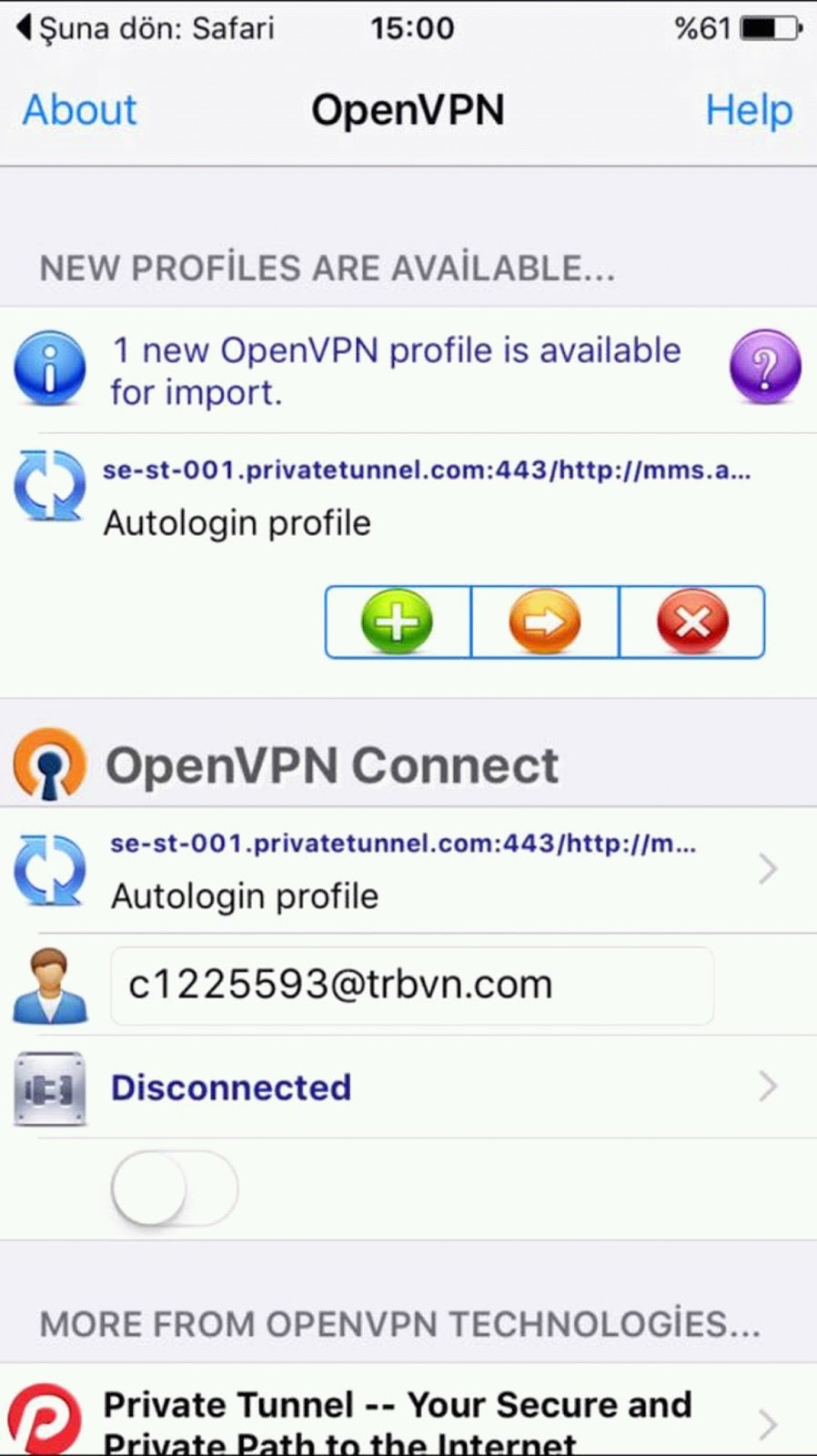Tap the orange arrow button
The width and height of the screenshot is (817, 1456).
pyautogui.click(x=545, y=622)
